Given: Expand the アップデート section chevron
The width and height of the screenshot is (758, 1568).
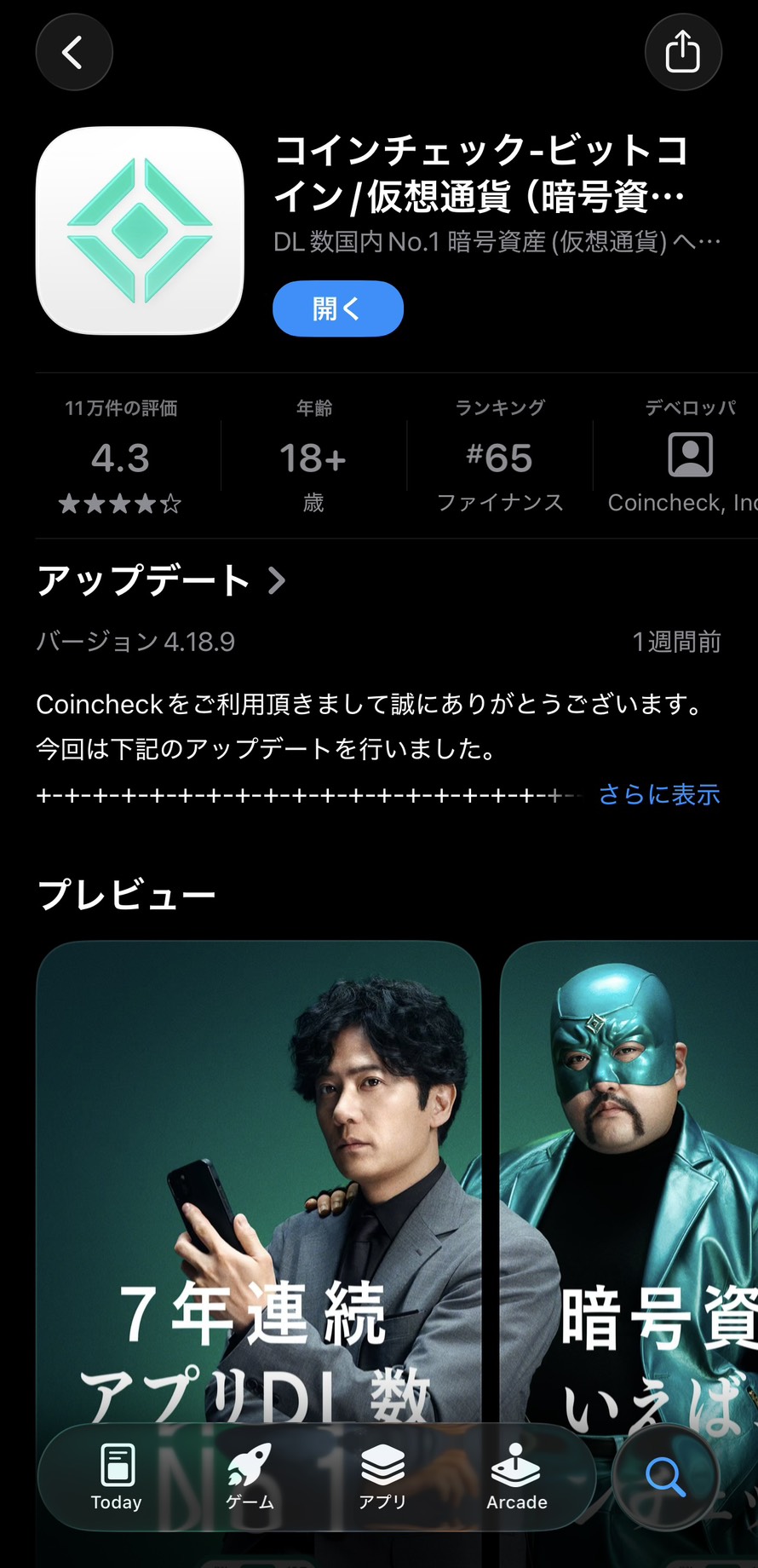Looking at the screenshot, I should 277,580.
